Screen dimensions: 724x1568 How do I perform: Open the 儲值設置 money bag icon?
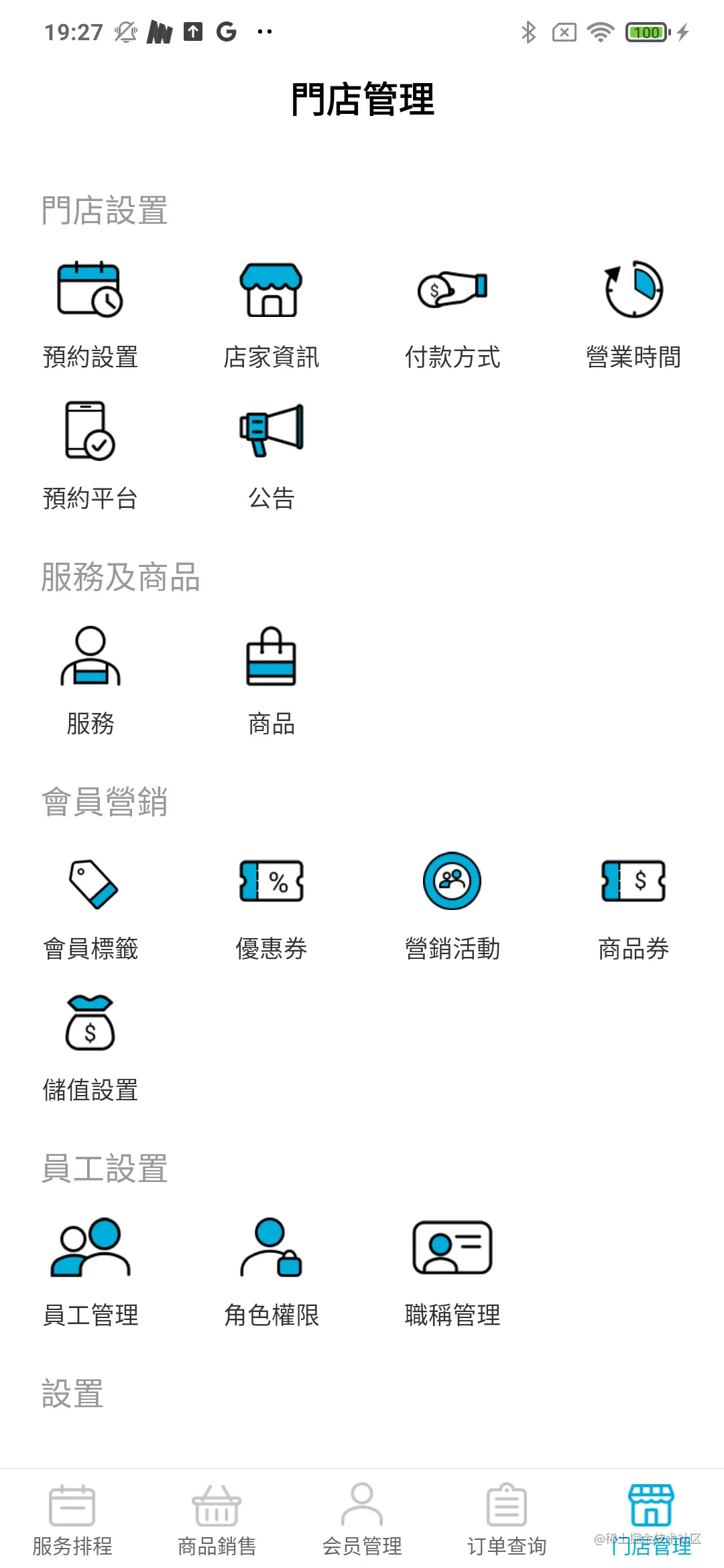89,1025
